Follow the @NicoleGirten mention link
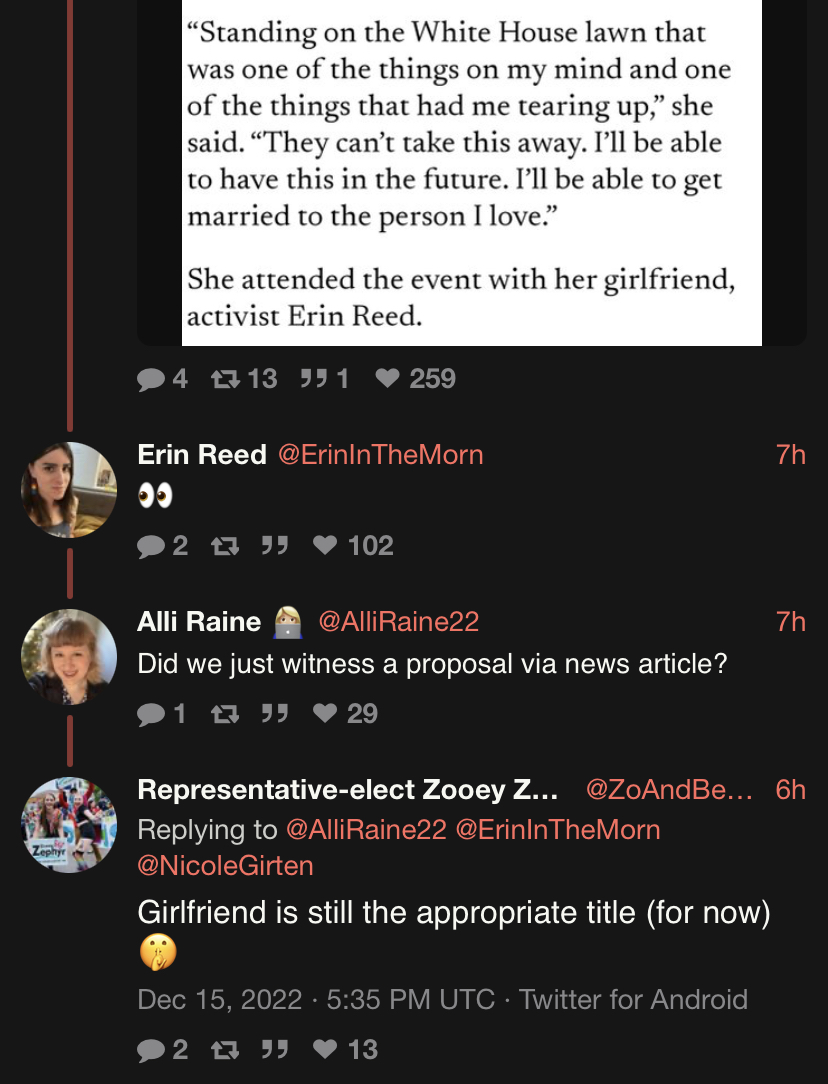Screen dimensions: 828x1084 tap(225, 866)
